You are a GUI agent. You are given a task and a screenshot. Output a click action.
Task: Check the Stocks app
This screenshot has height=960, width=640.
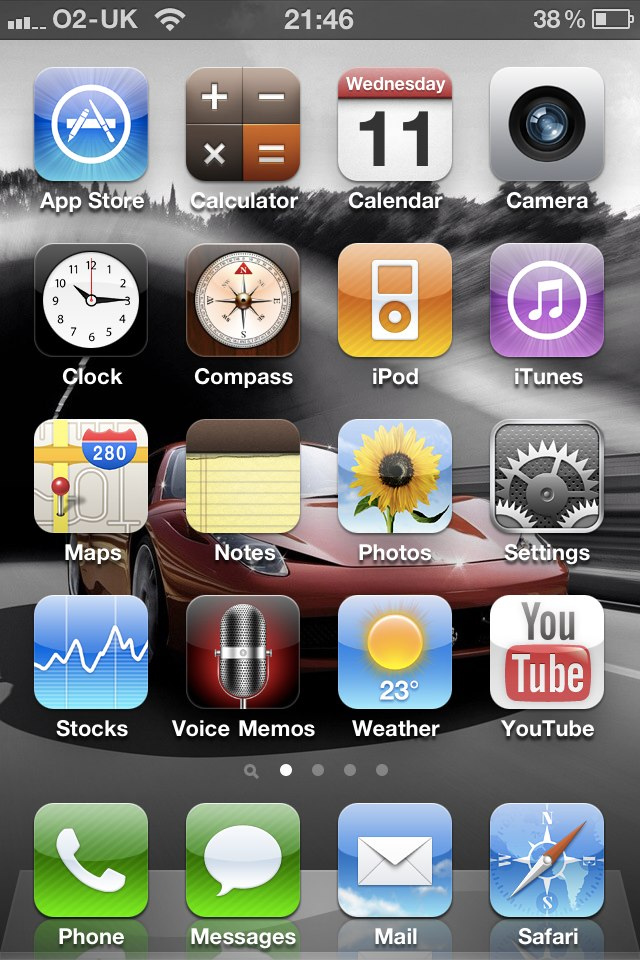point(91,652)
